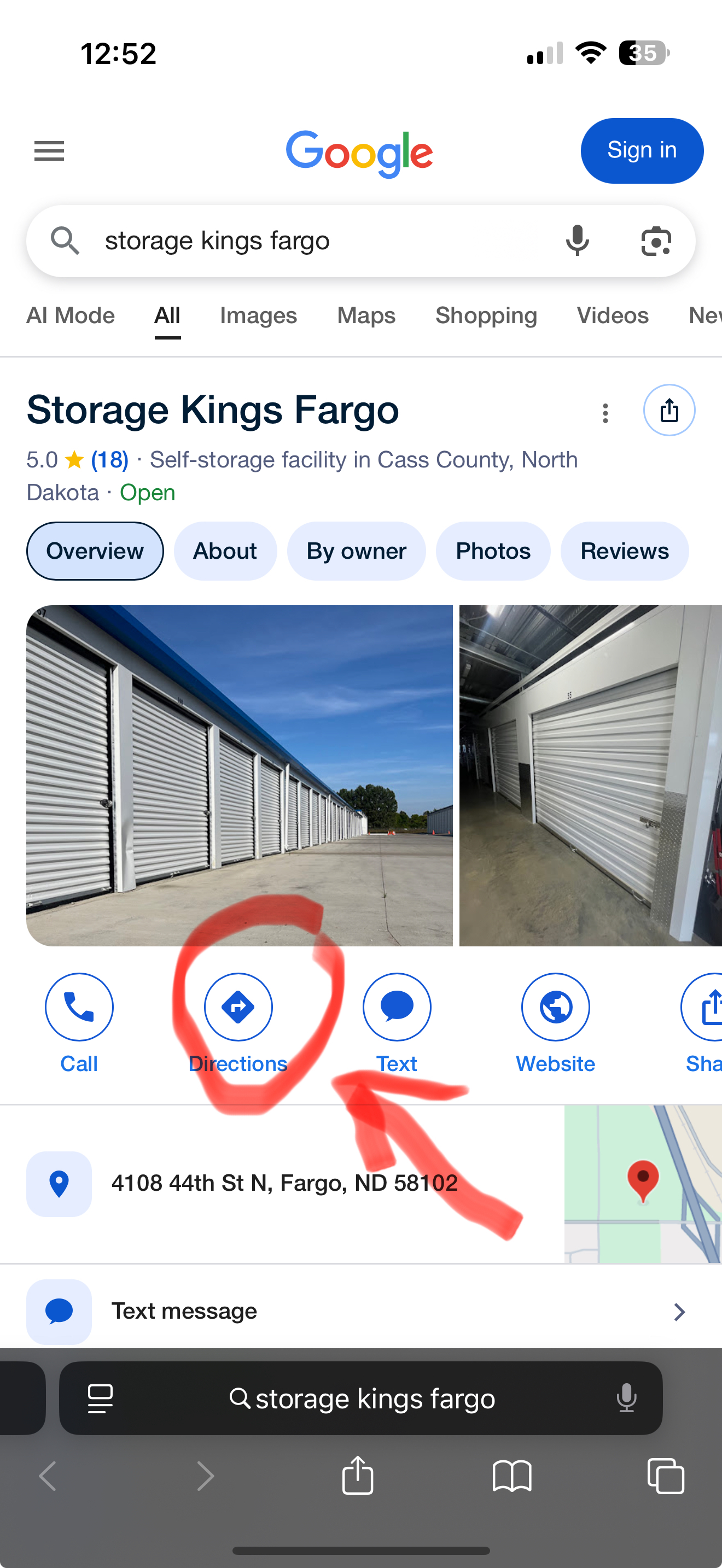Switch to the Maps tab
Viewport: 722px width, 1568px height.
click(366, 315)
